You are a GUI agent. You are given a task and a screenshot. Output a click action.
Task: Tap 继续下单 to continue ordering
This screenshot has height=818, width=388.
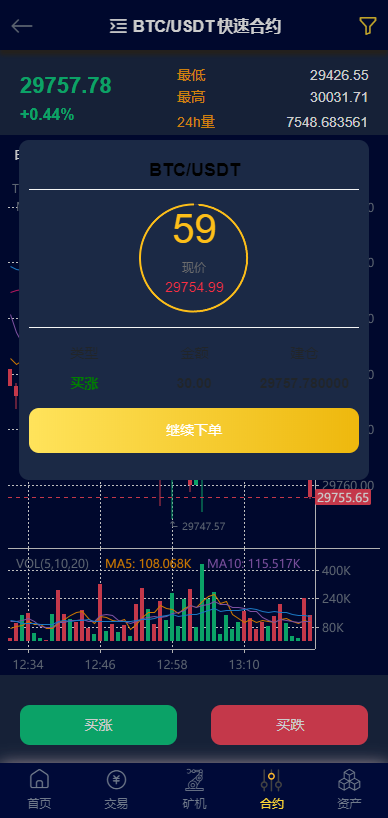coord(194,430)
